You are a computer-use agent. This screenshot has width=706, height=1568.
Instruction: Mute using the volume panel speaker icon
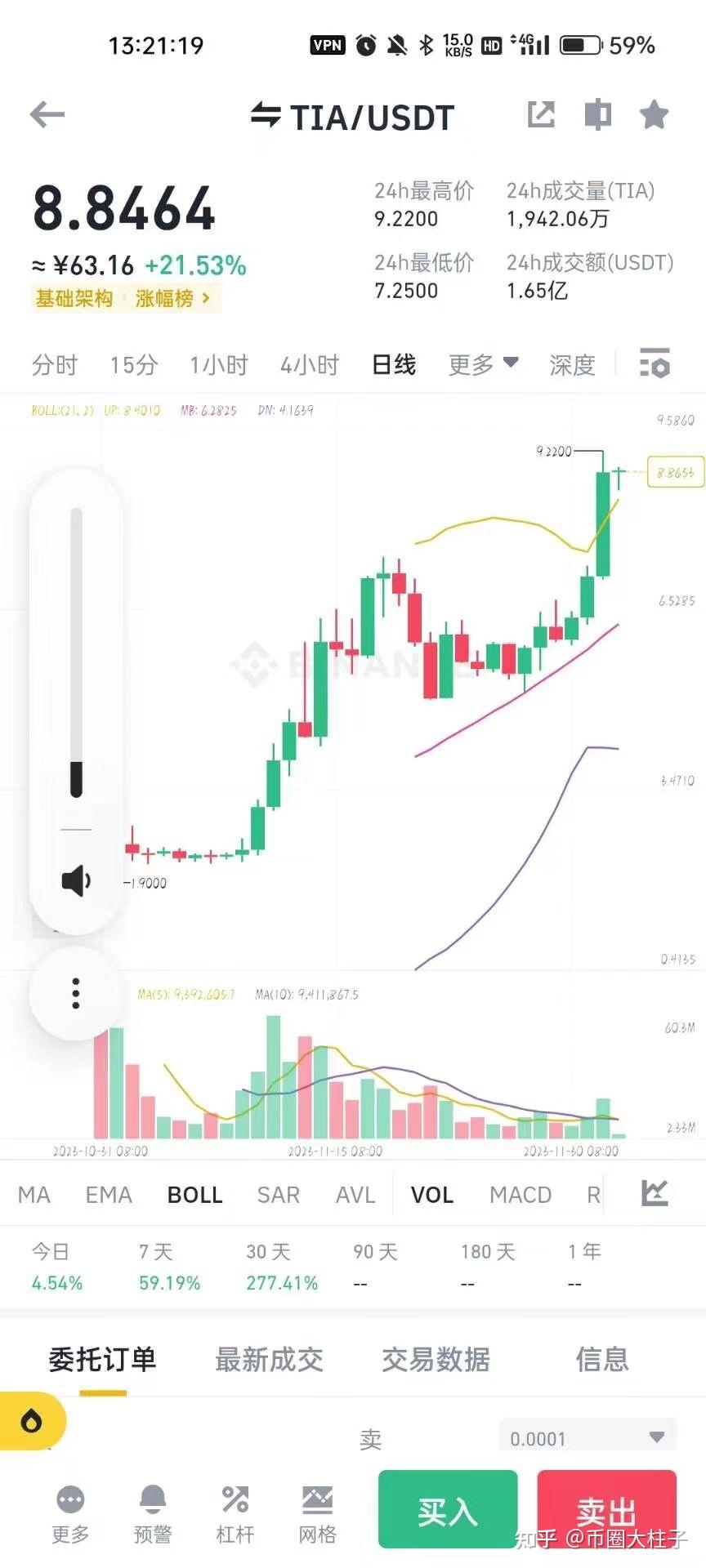(76, 880)
